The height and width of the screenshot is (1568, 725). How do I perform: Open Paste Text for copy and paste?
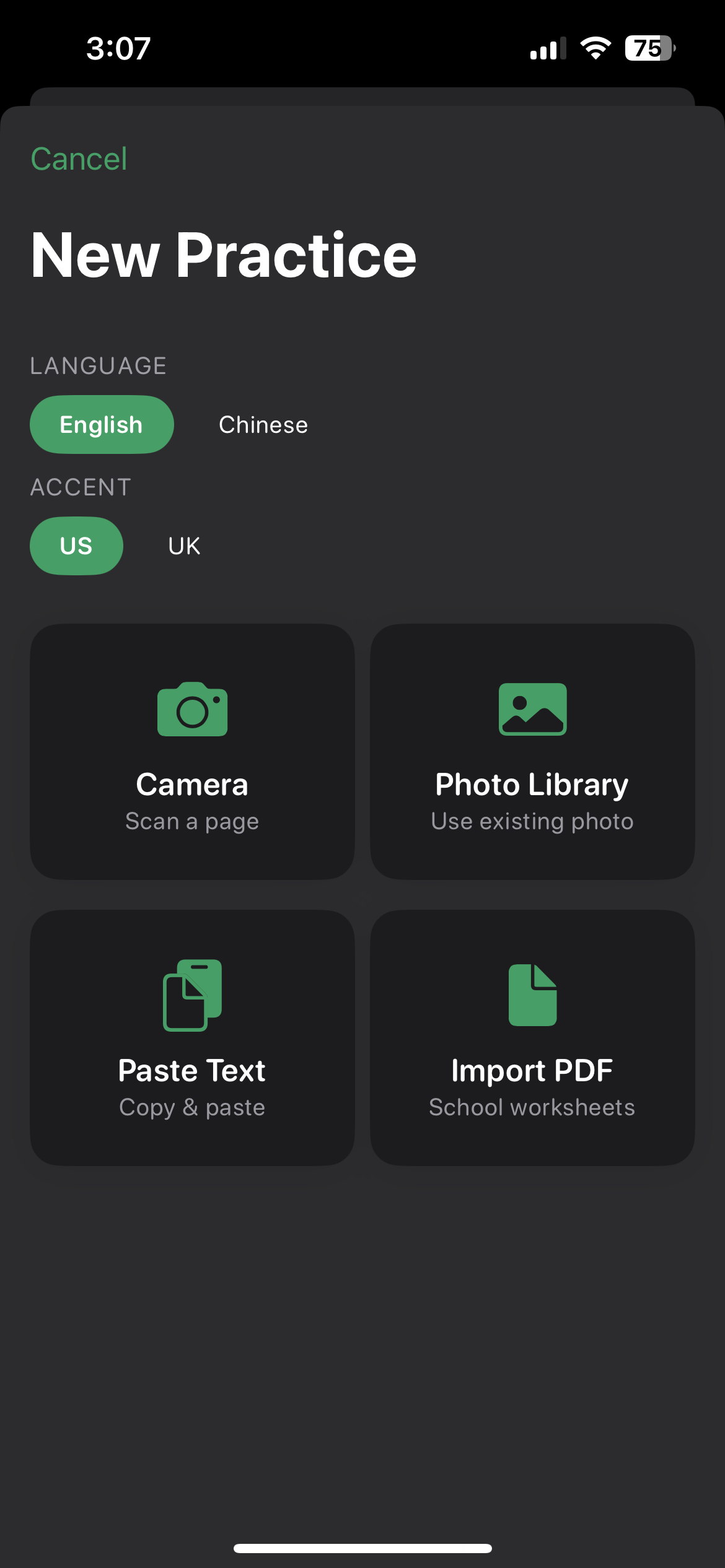click(x=192, y=1037)
